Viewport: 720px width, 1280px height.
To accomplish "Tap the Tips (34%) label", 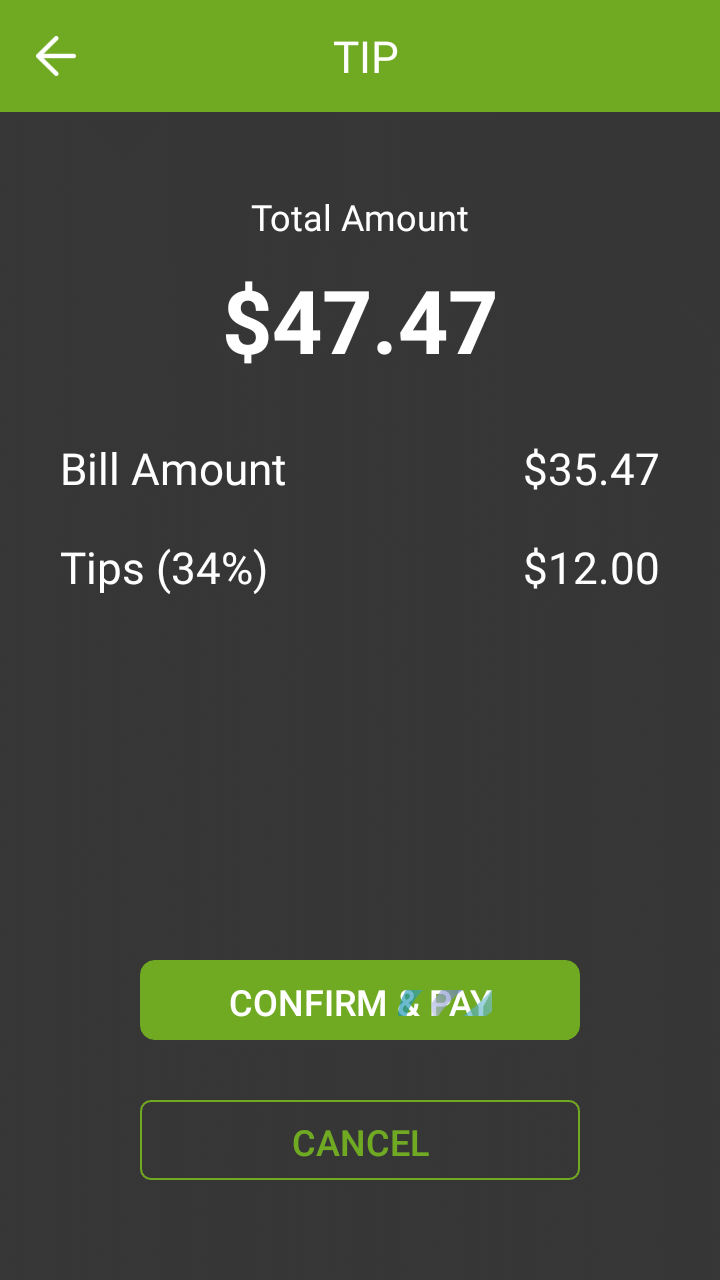I will (x=163, y=567).
